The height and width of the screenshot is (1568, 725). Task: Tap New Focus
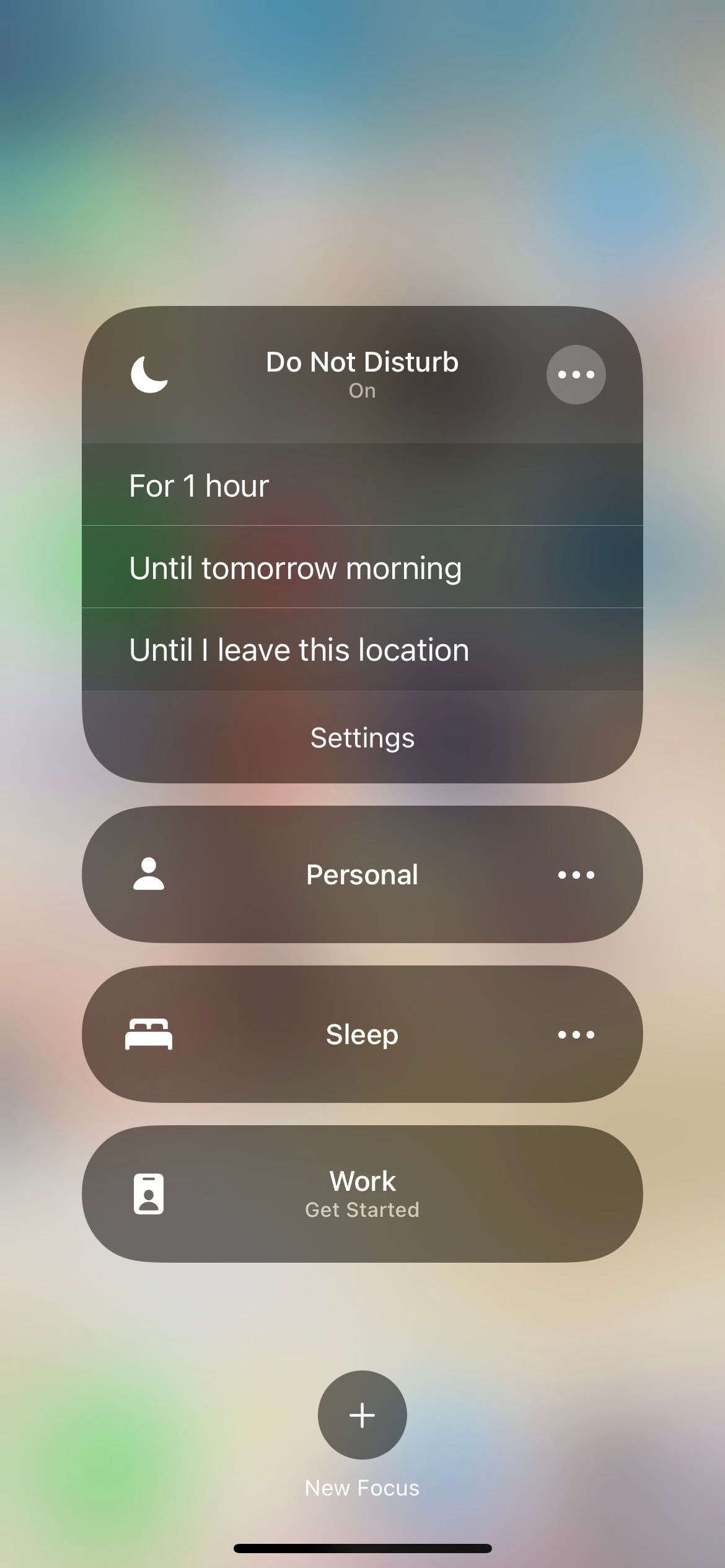(362, 1487)
